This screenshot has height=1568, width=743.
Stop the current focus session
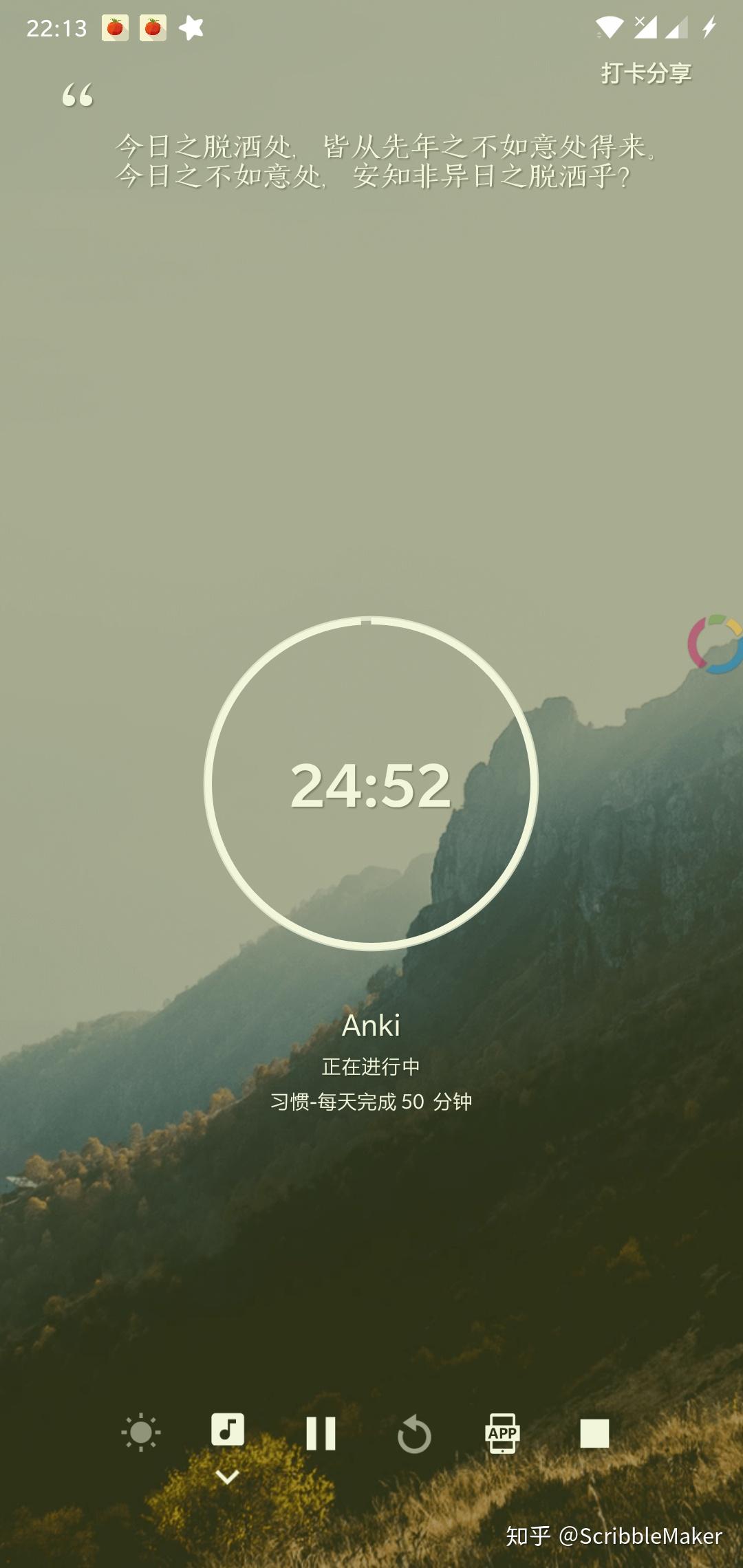point(594,1433)
